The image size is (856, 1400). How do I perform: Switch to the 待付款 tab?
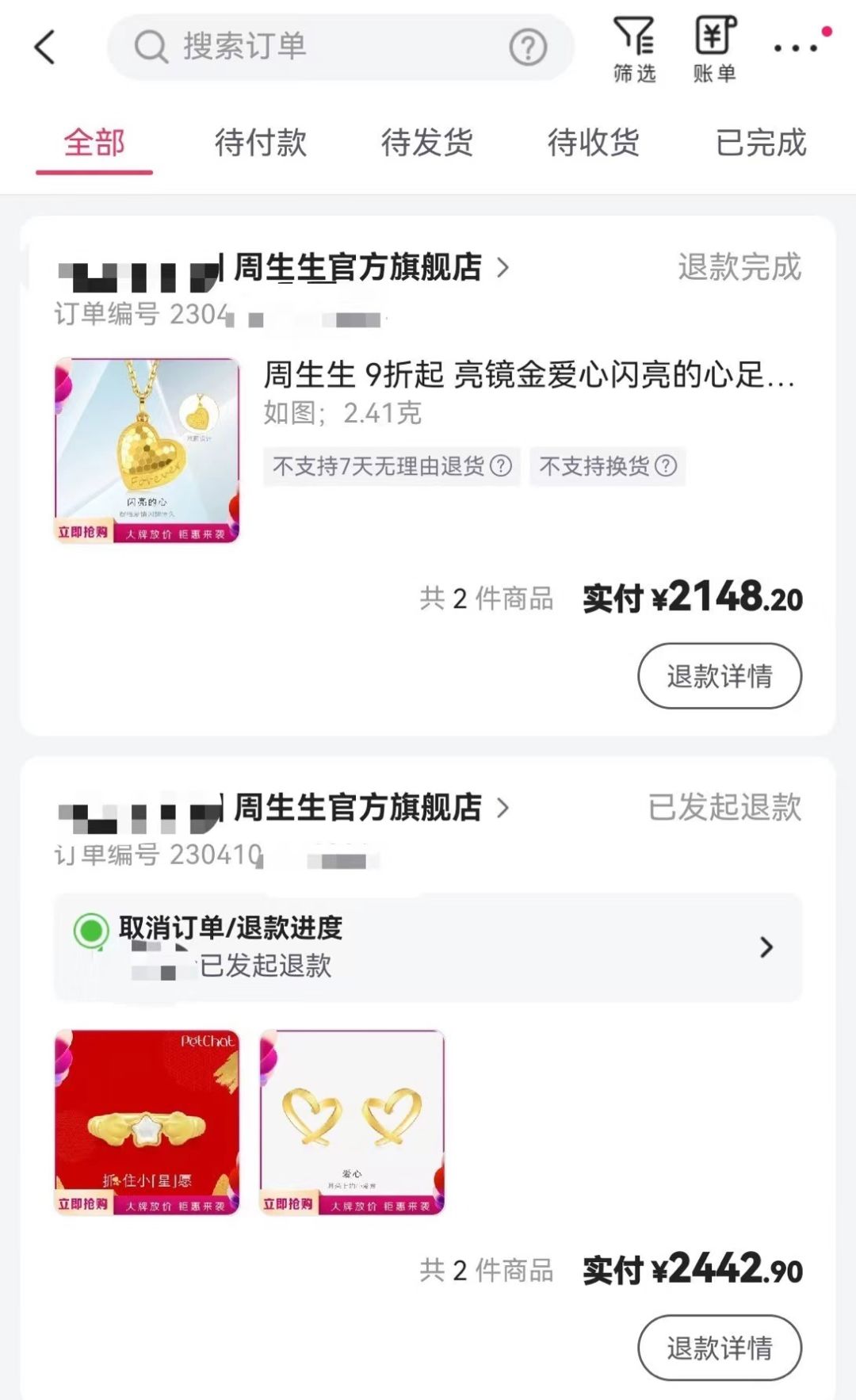260,143
